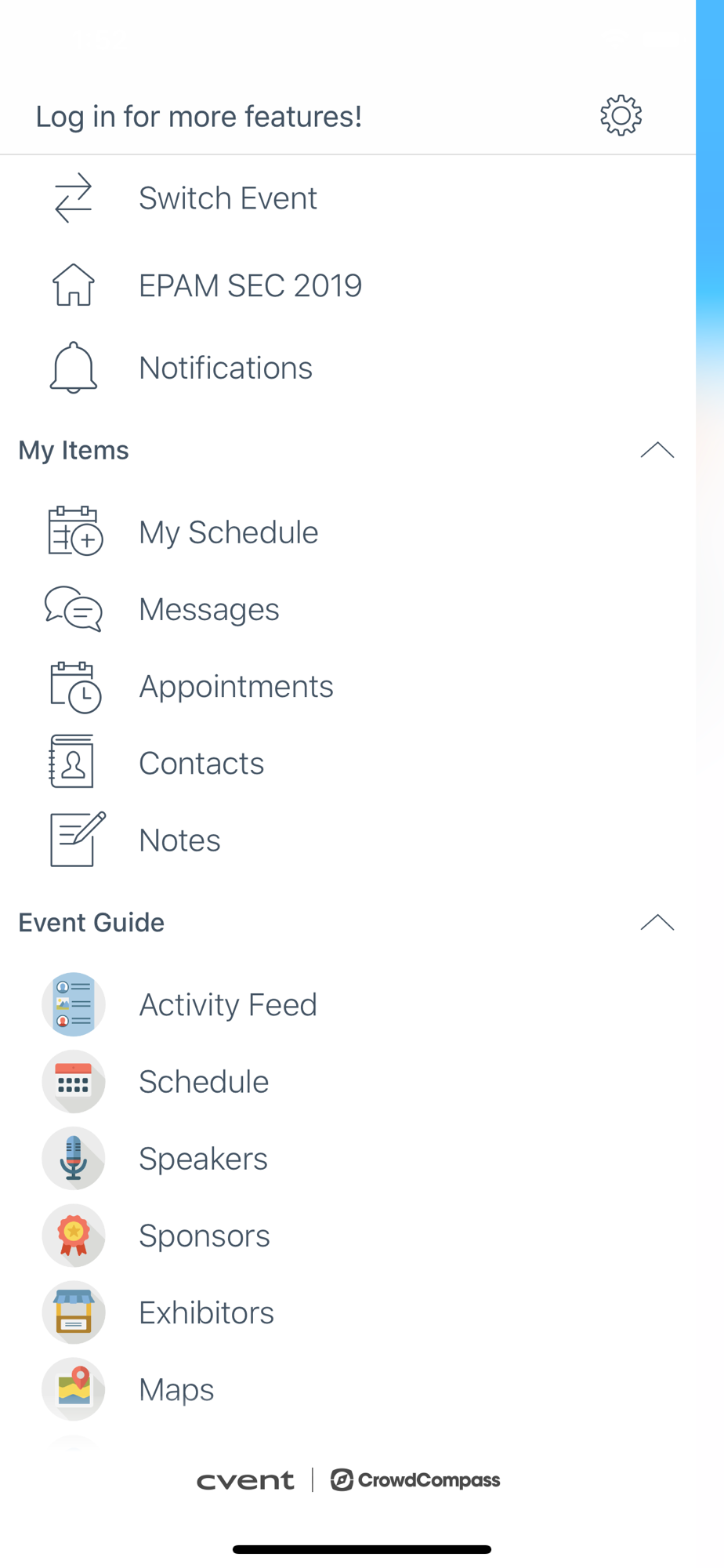Open Appointments

pyautogui.click(x=348, y=686)
